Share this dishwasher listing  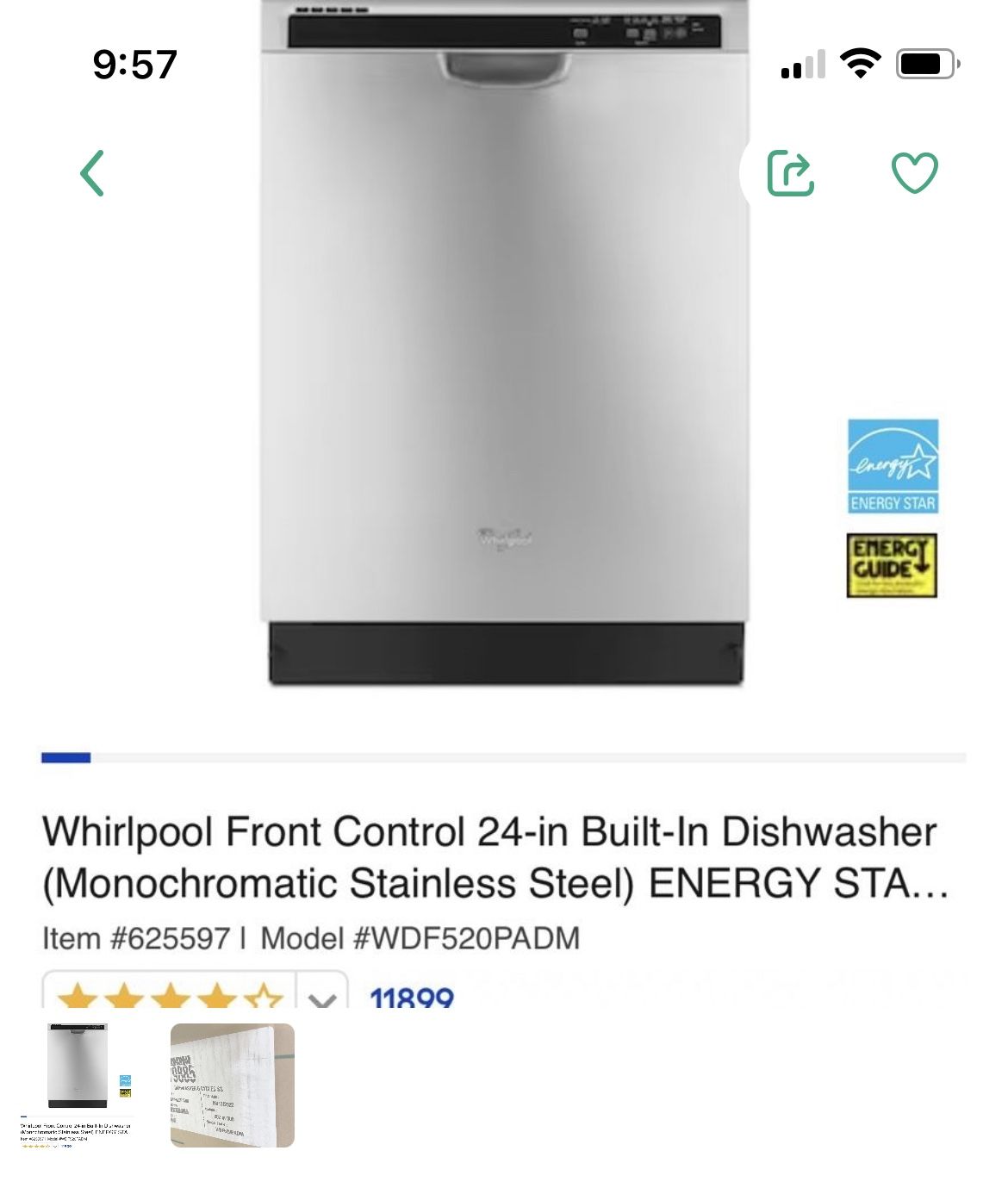[x=790, y=173]
